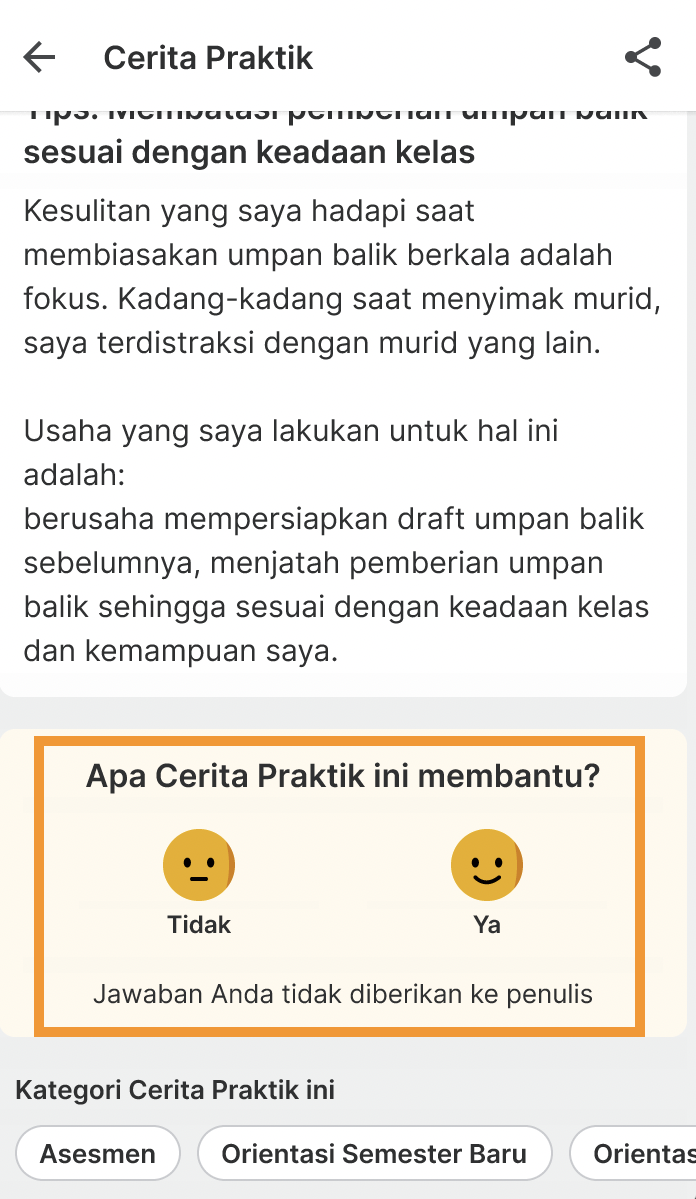Select the Orientasi Semester Baru chip
The width and height of the screenshot is (696, 1199).
pos(374,1153)
